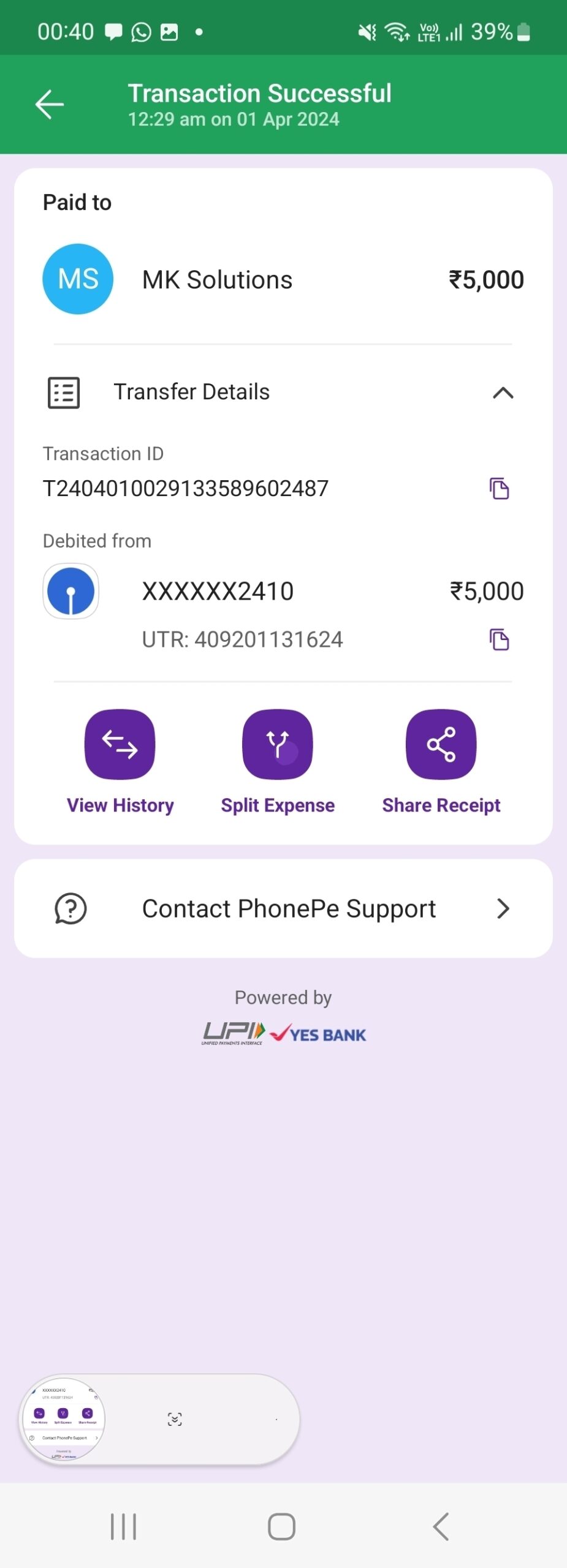
Task: Open recent apps from navigation bar
Action: click(123, 1526)
